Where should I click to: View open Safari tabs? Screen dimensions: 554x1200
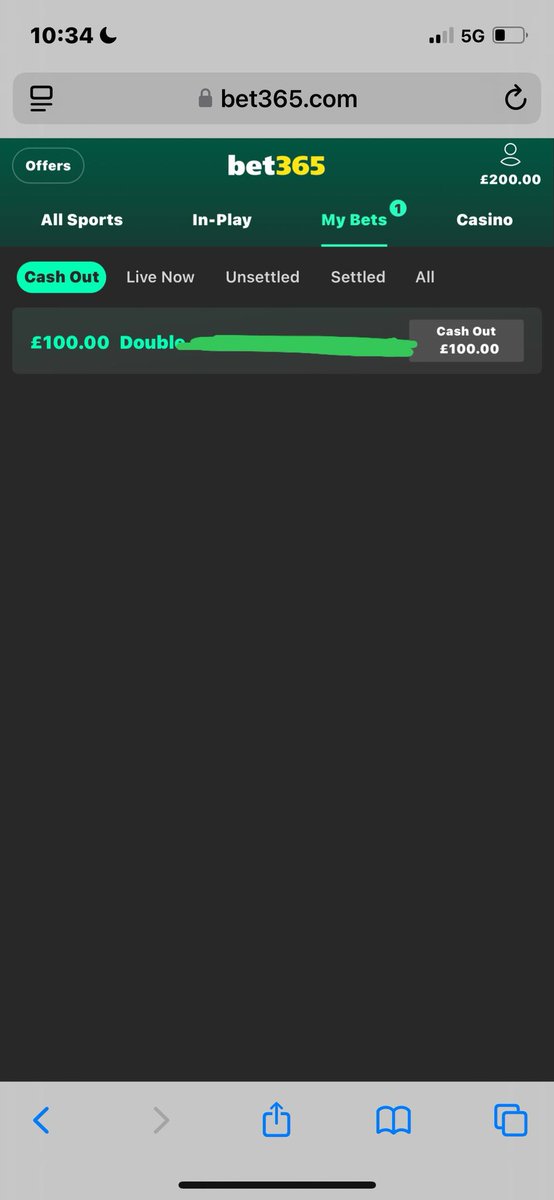pos(510,1120)
